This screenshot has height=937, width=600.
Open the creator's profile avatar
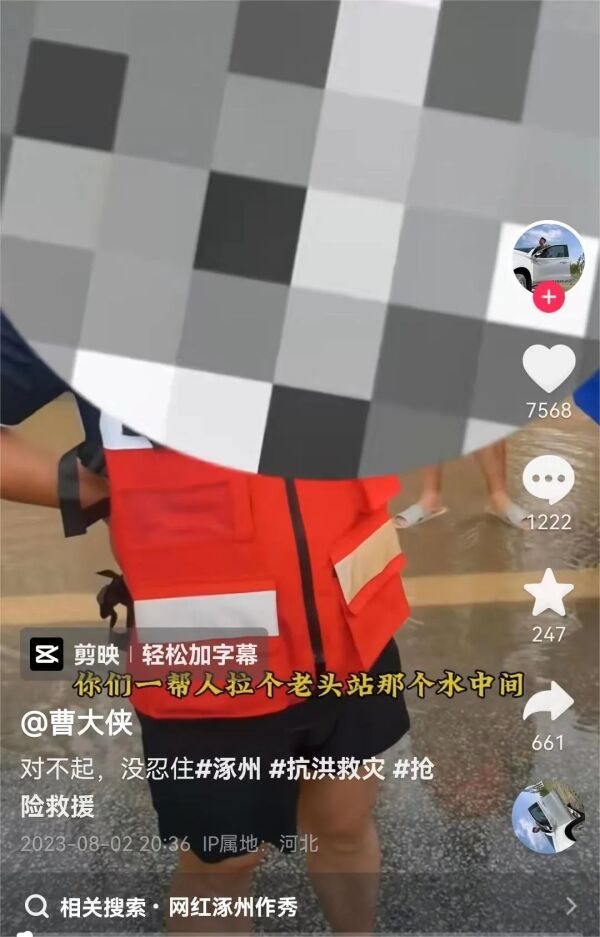point(548,256)
